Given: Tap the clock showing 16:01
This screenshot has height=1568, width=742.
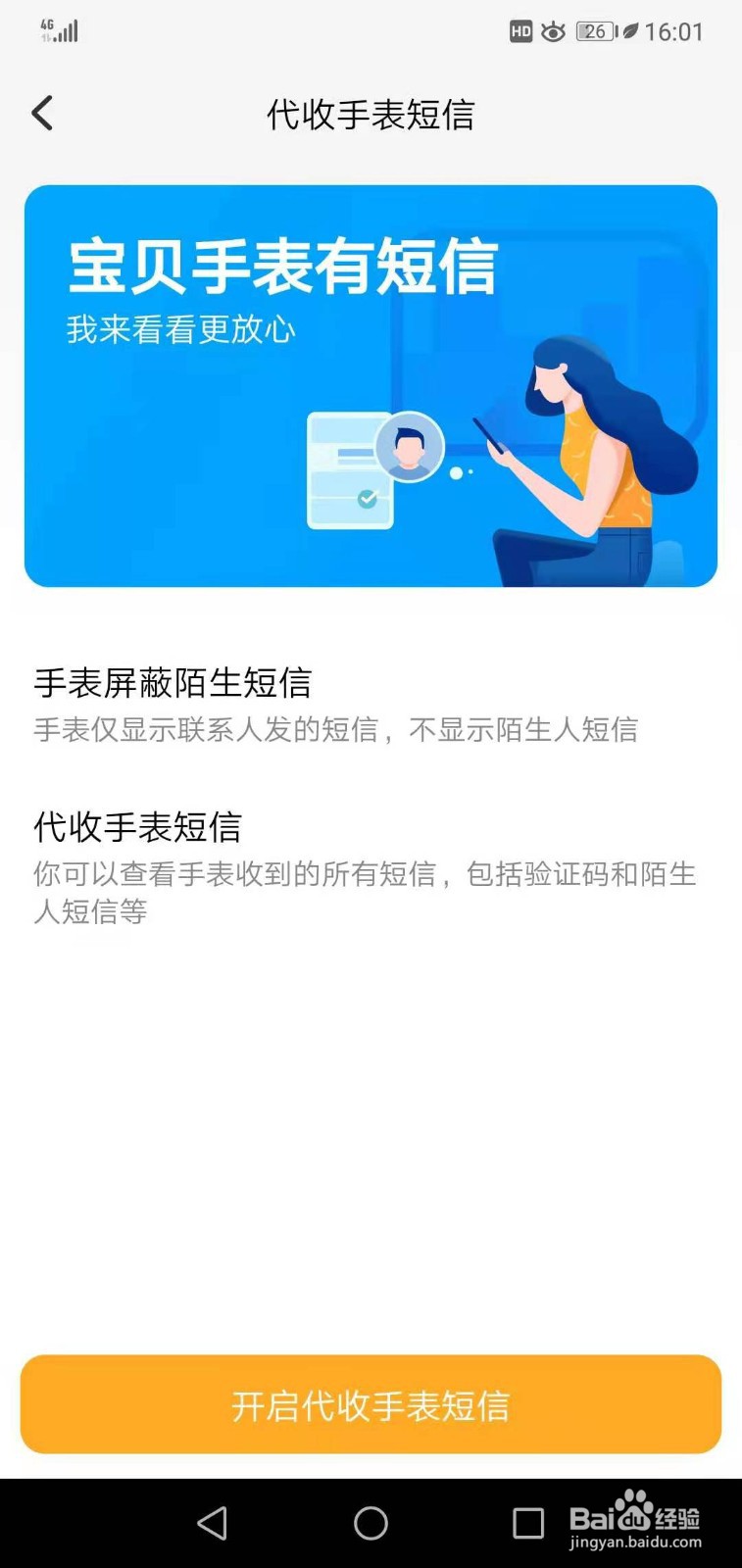Looking at the screenshot, I should pyautogui.click(x=674, y=32).
